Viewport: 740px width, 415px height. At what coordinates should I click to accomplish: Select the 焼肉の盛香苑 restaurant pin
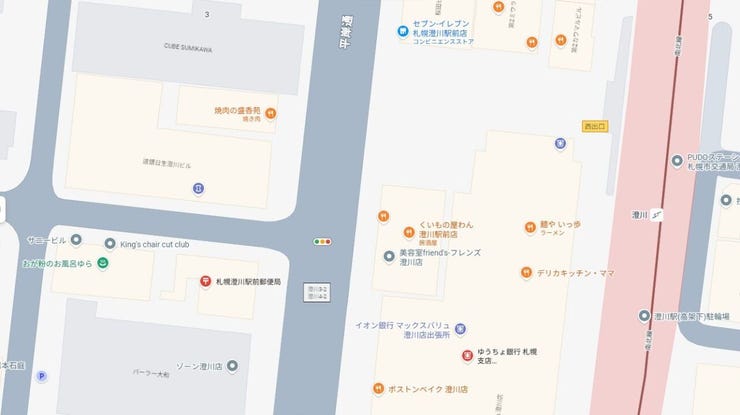click(x=271, y=113)
